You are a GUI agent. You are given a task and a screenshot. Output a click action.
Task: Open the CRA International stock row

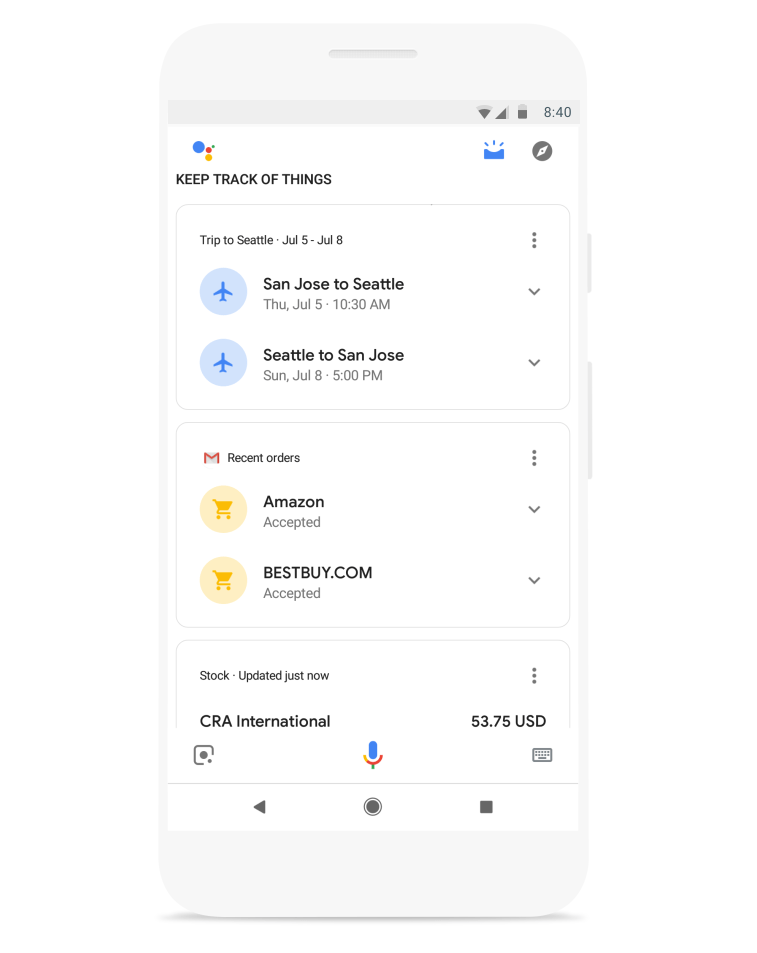click(x=372, y=721)
